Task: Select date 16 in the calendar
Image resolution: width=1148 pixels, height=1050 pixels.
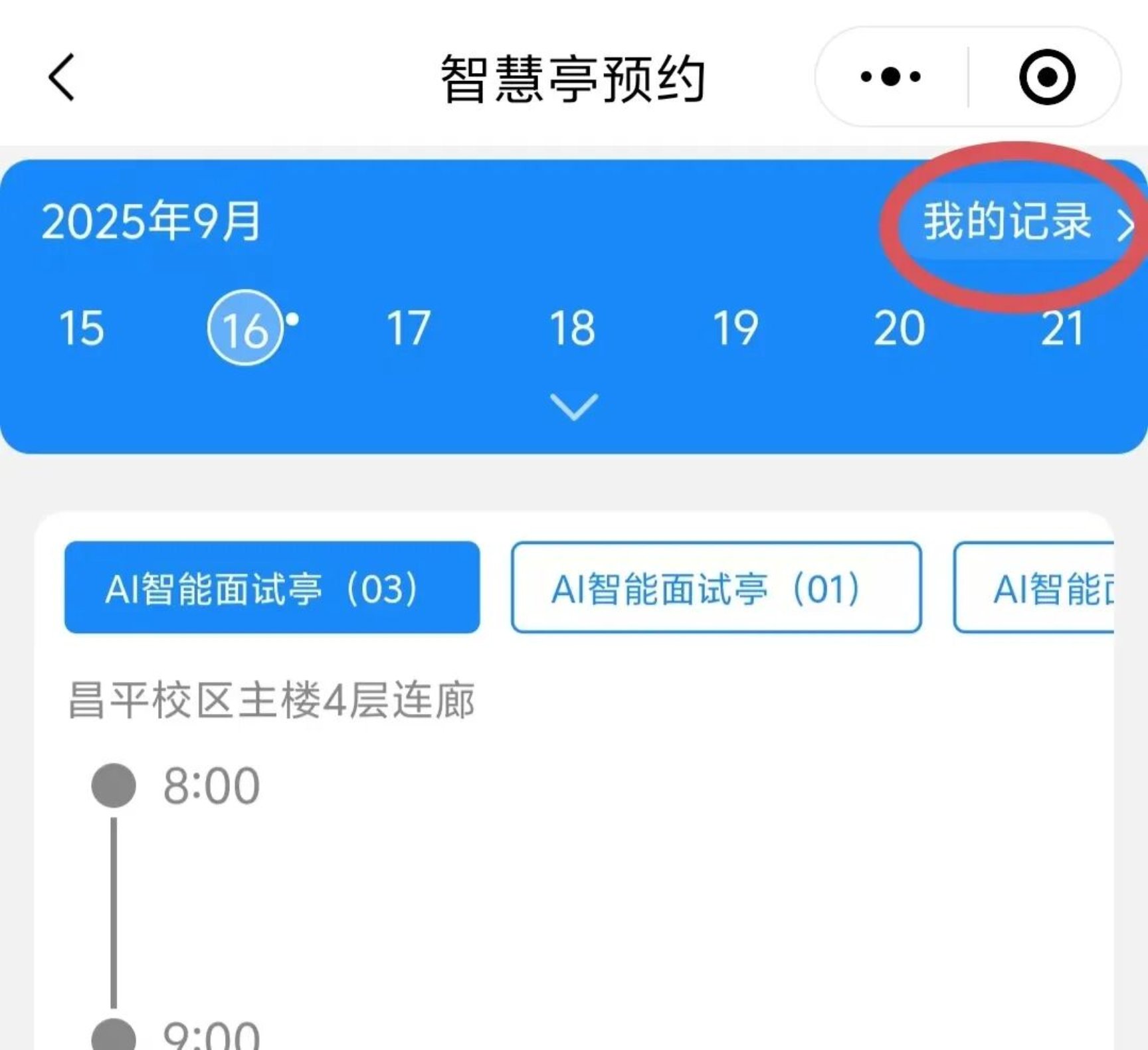Action: (x=245, y=328)
